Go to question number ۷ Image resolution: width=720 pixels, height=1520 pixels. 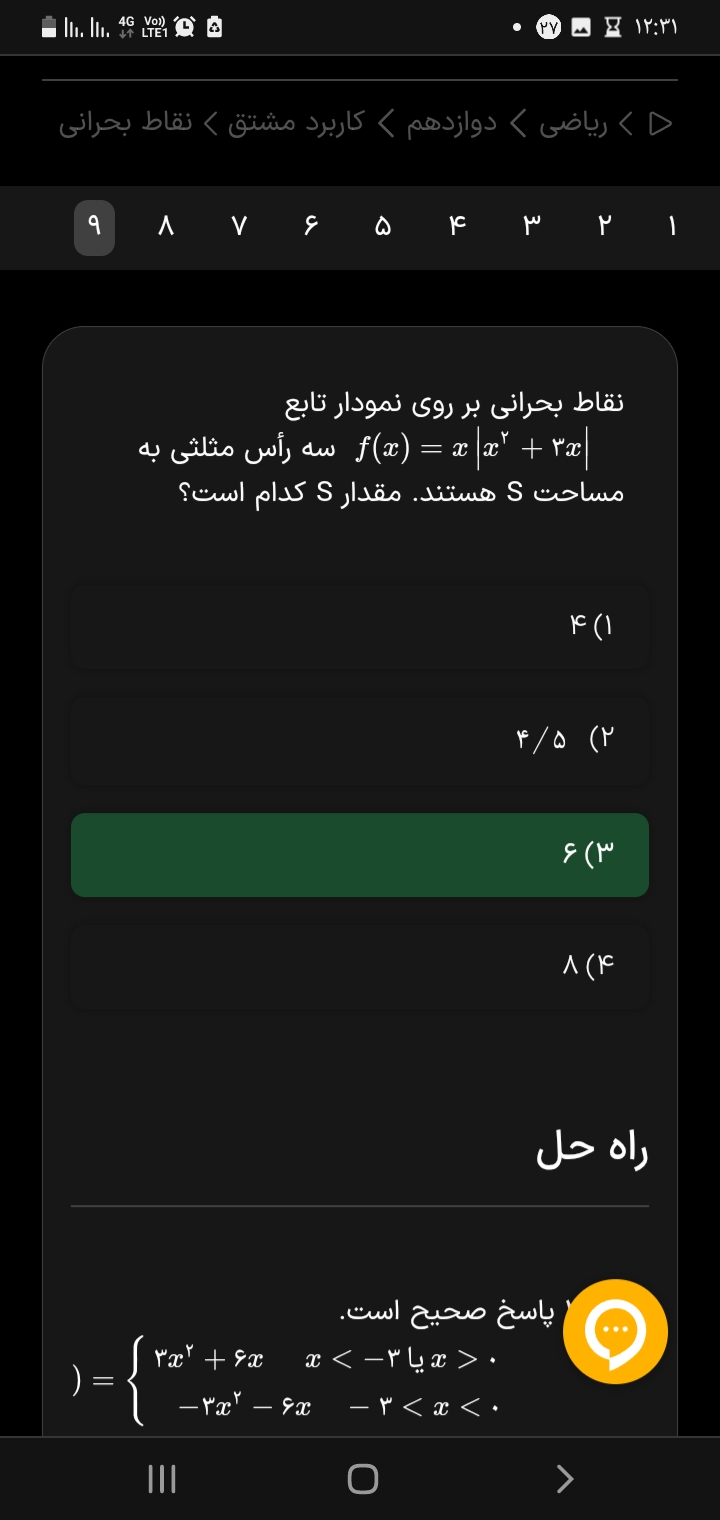(238, 228)
